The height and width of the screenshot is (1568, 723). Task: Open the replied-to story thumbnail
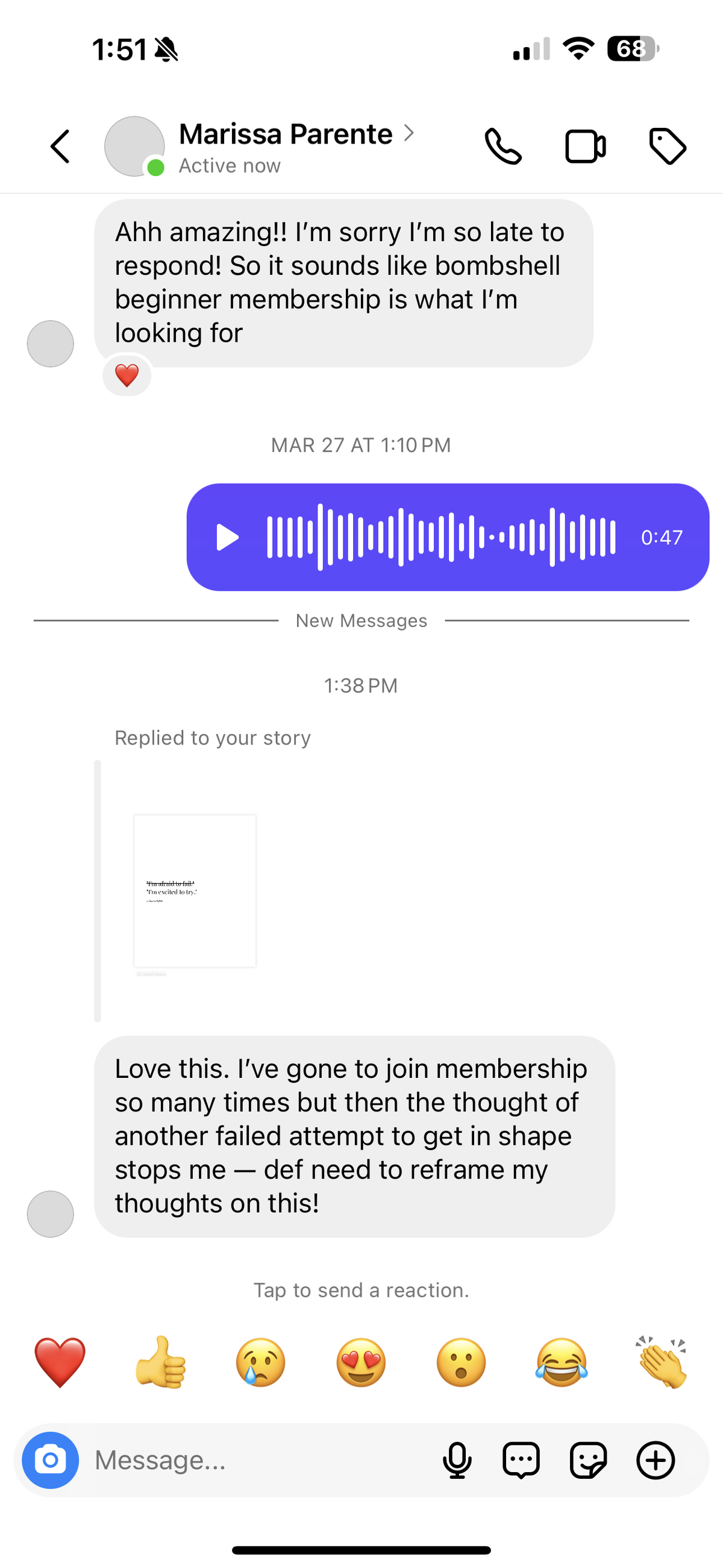click(x=195, y=890)
